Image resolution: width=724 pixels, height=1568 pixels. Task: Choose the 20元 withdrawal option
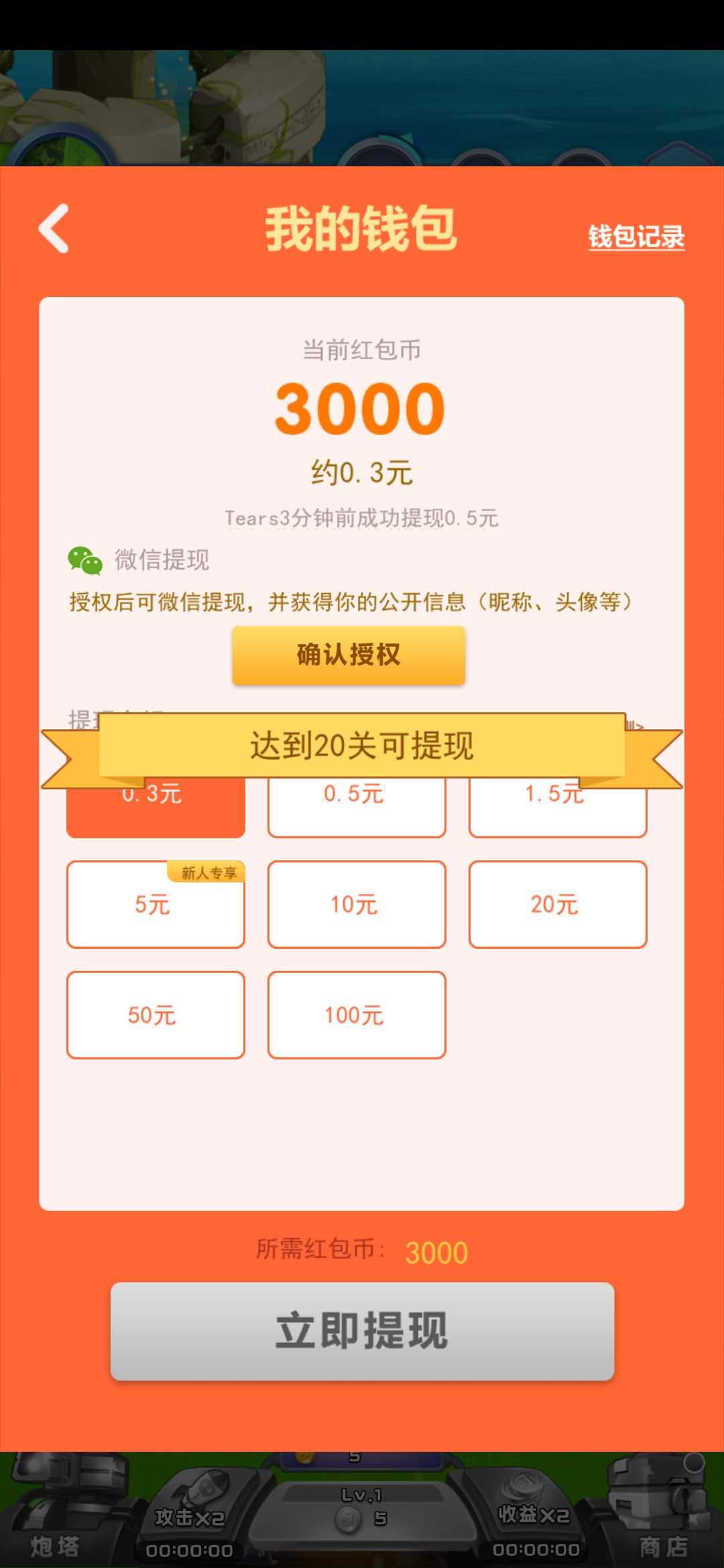[x=558, y=905]
